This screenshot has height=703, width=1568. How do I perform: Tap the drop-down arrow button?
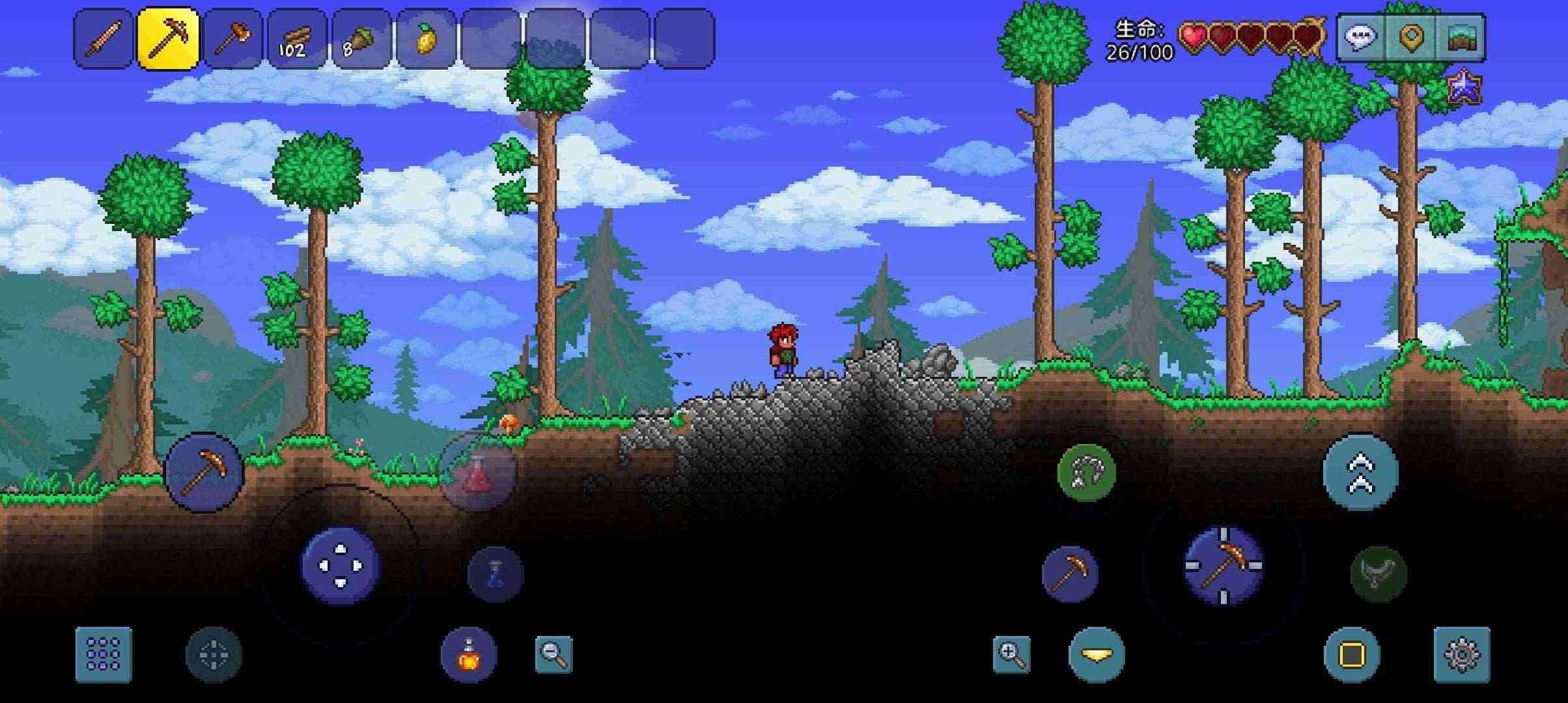point(1097,654)
